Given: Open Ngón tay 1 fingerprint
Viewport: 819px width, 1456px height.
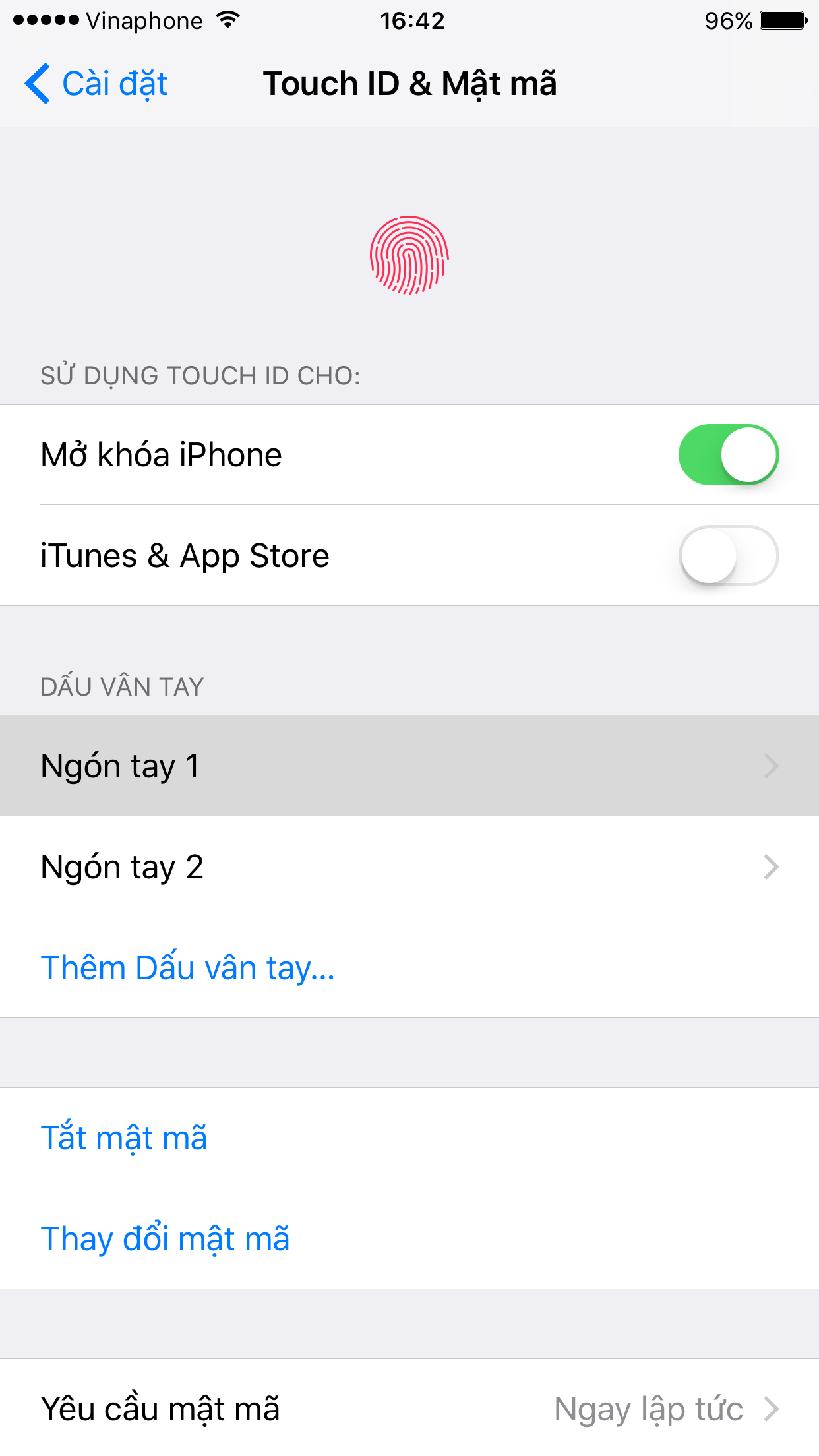Looking at the screenshot, I should tap(409, 766).
